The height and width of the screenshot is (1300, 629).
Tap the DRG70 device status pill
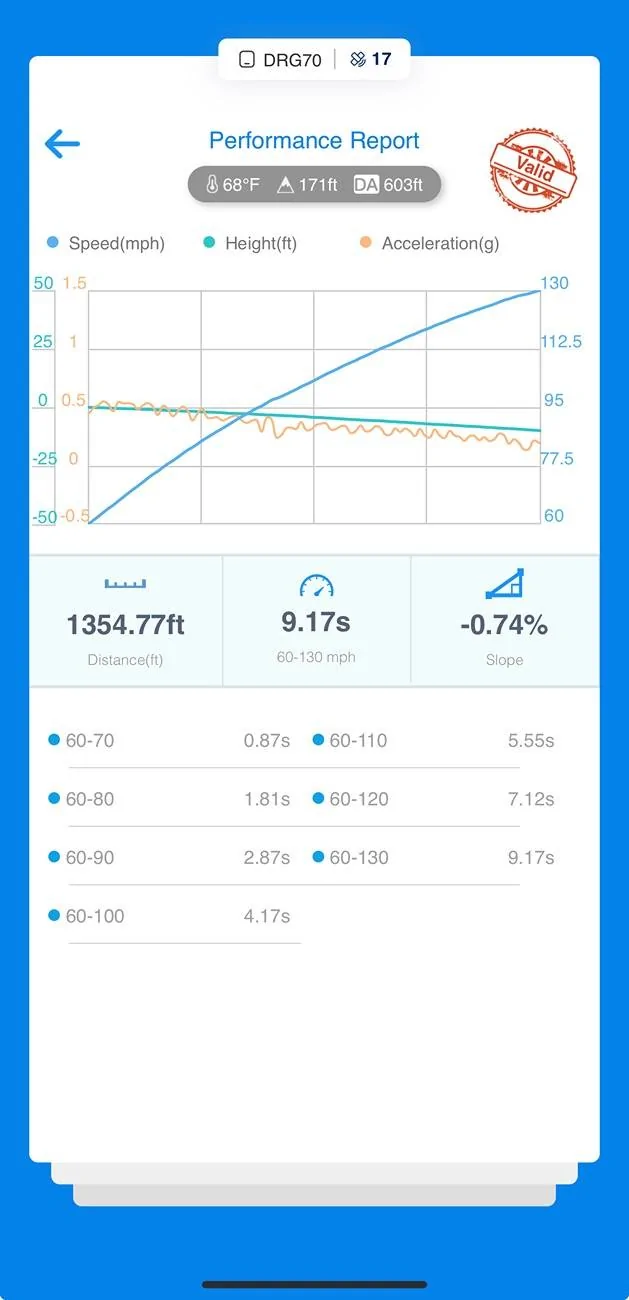coord(314,60)
